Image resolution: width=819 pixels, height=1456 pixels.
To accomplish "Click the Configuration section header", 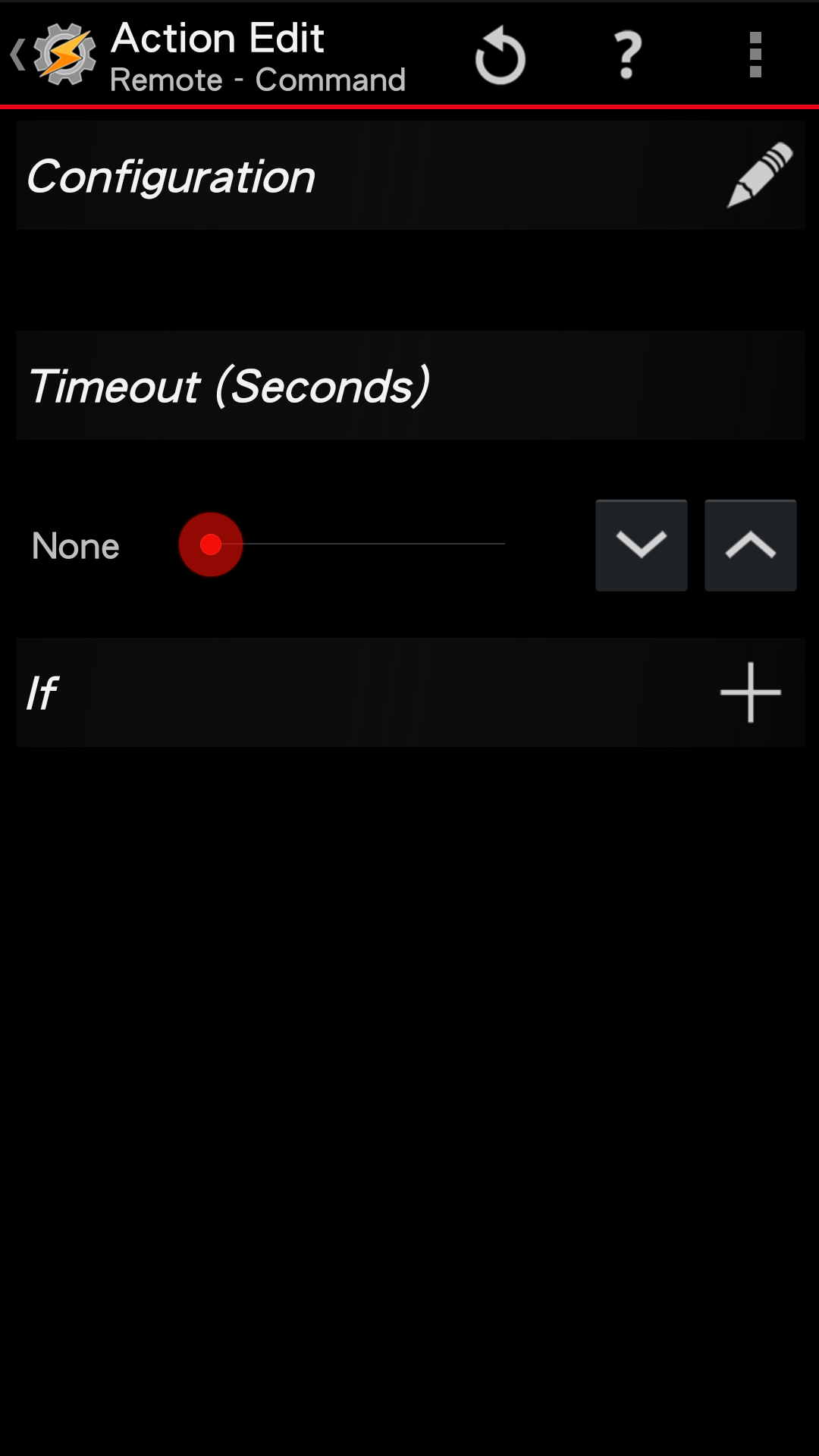I will (x=171, y=175).
